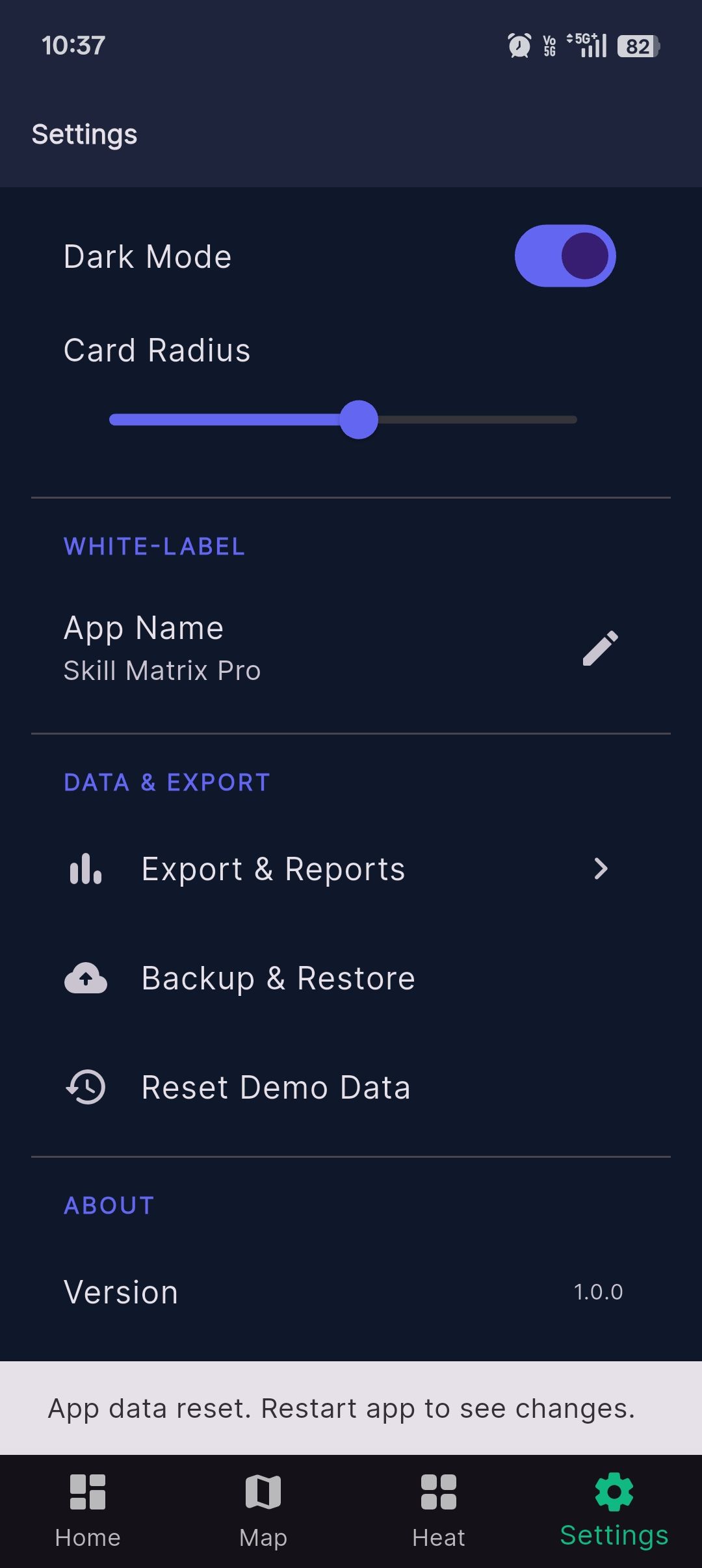
Task: Turn off the Dark Mode switch
Action: (565, 256)
